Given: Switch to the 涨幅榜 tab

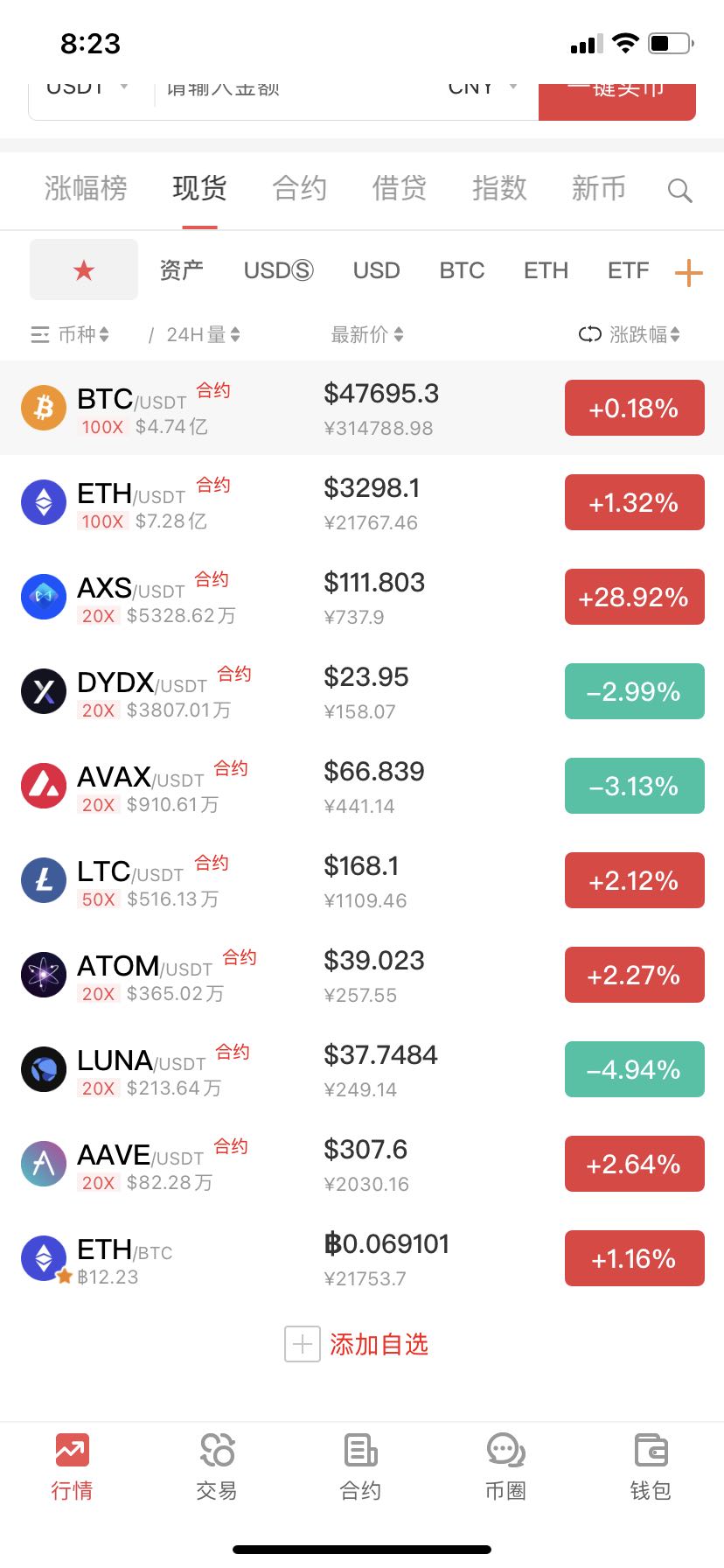Looking at the screenshot, I should 86,188.
